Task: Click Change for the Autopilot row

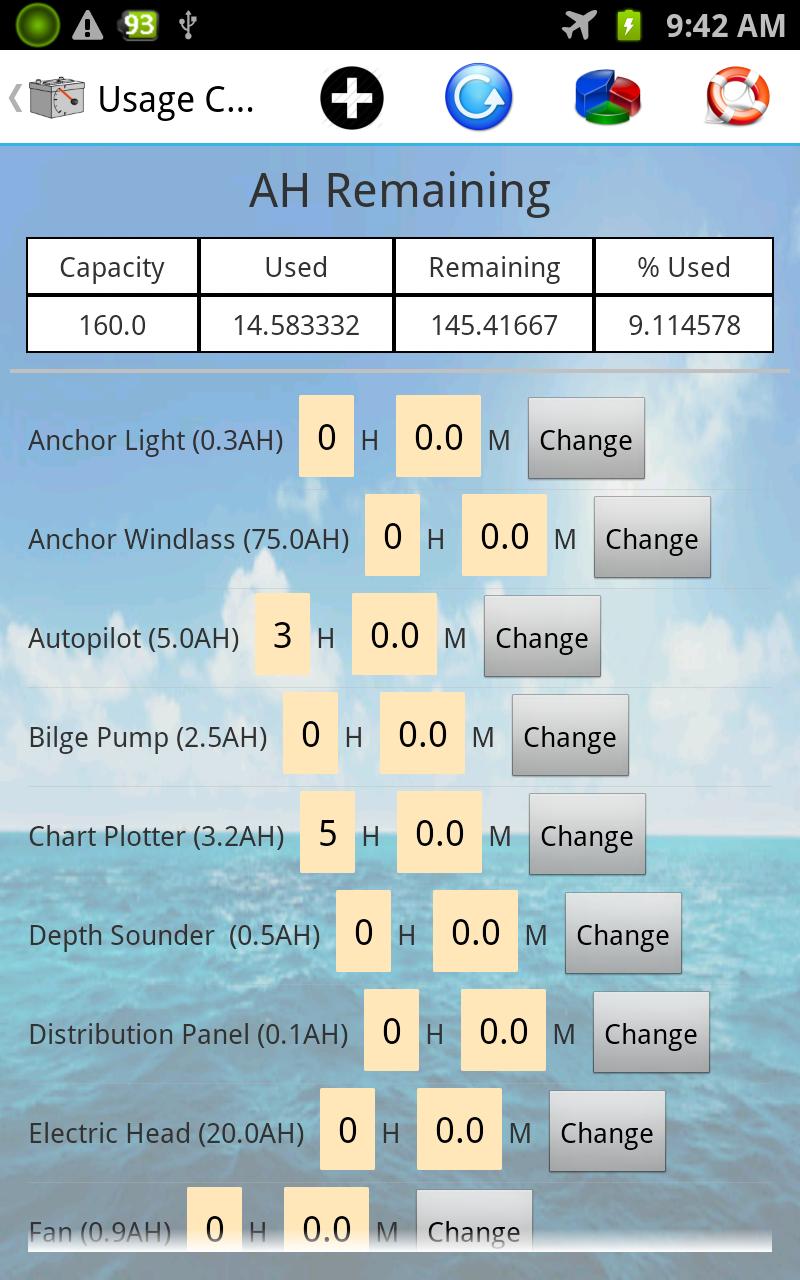Action: [x=542, y=637]
